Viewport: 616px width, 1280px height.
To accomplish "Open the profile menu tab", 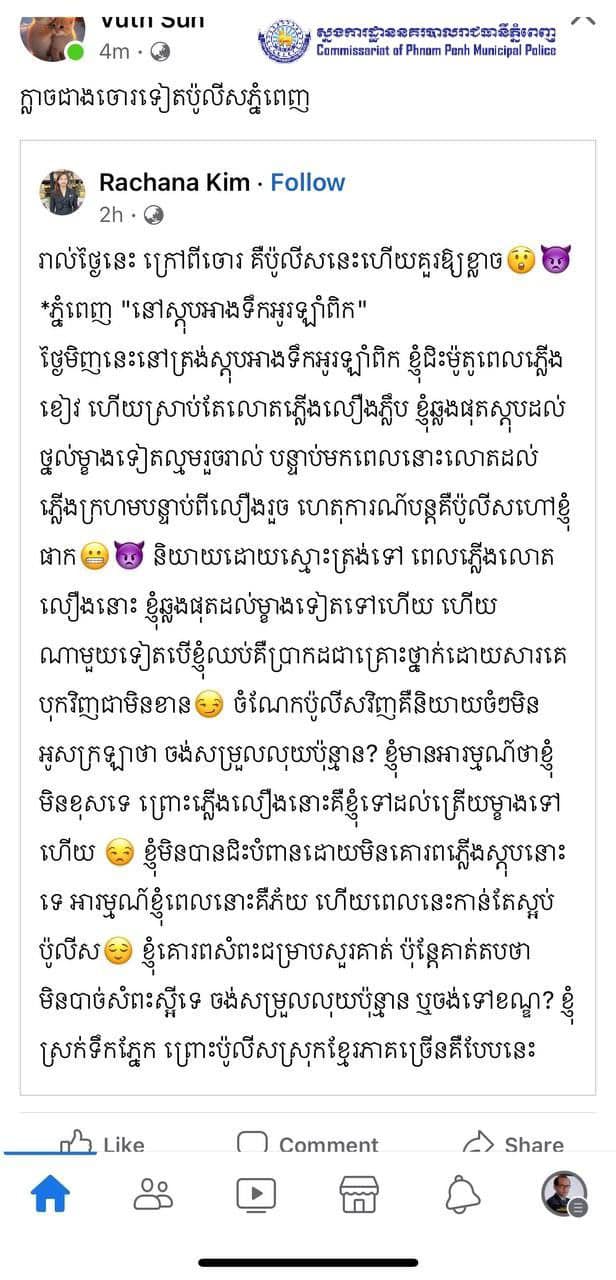I will [x=564, y=1193].
